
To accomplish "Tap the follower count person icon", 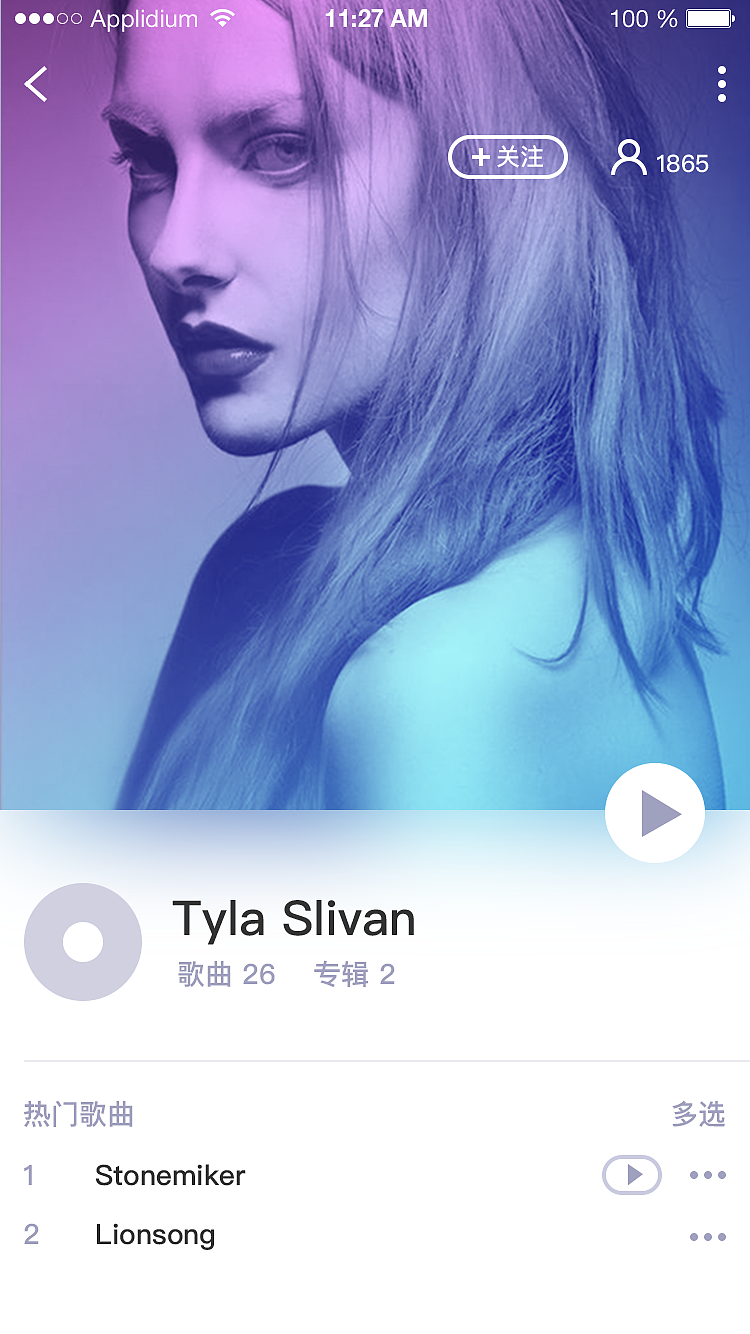I will click(x=628, y=157).
